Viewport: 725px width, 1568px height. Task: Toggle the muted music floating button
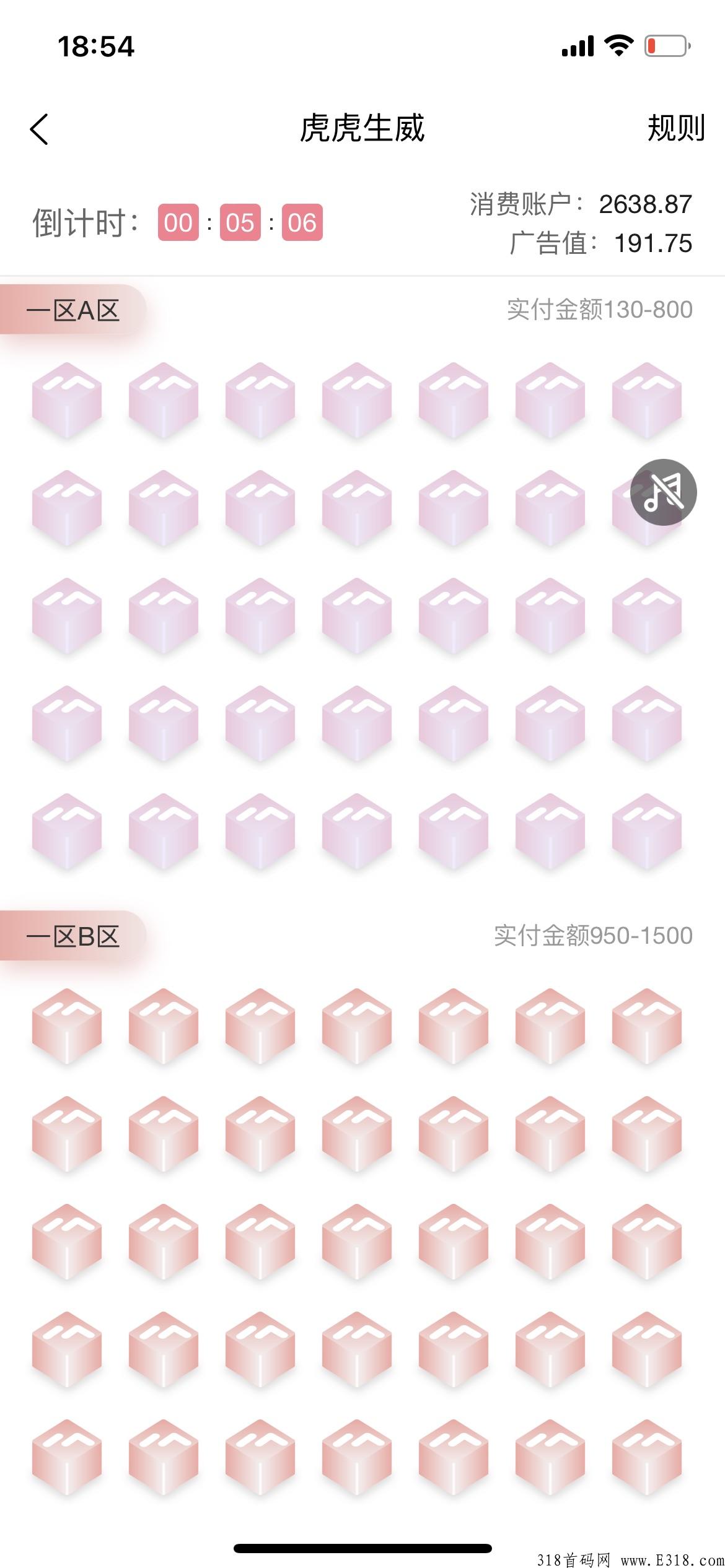point(664,492)
